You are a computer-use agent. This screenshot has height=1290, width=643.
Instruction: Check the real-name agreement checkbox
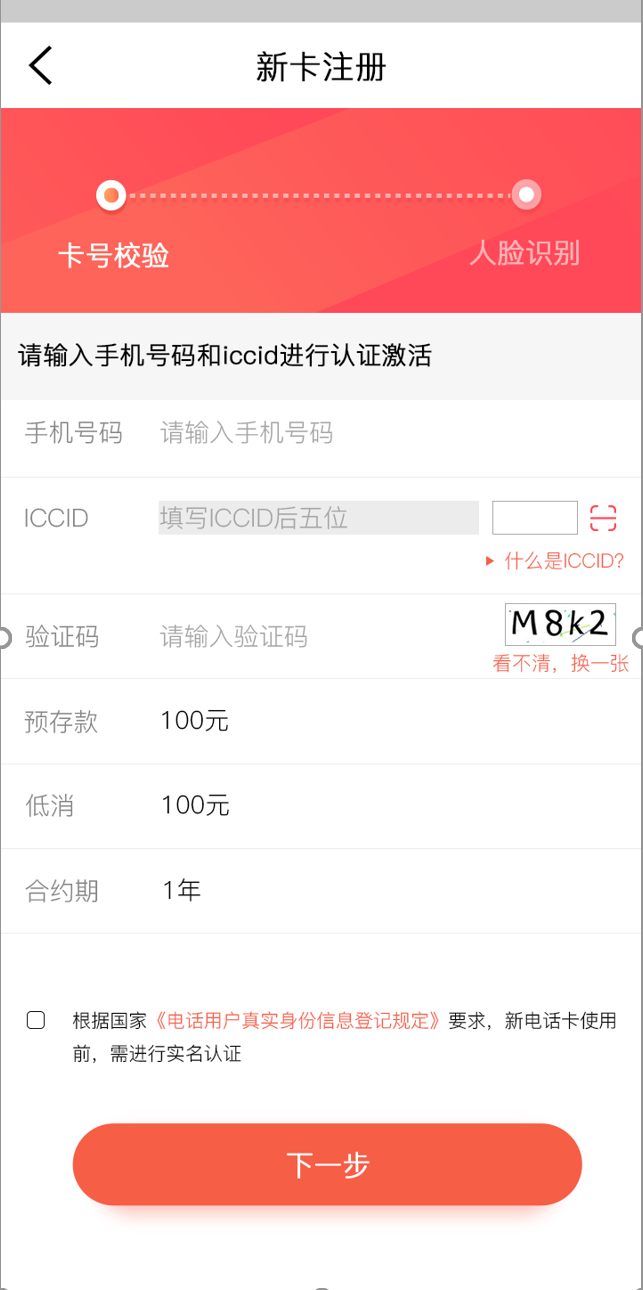(36, 1020)
